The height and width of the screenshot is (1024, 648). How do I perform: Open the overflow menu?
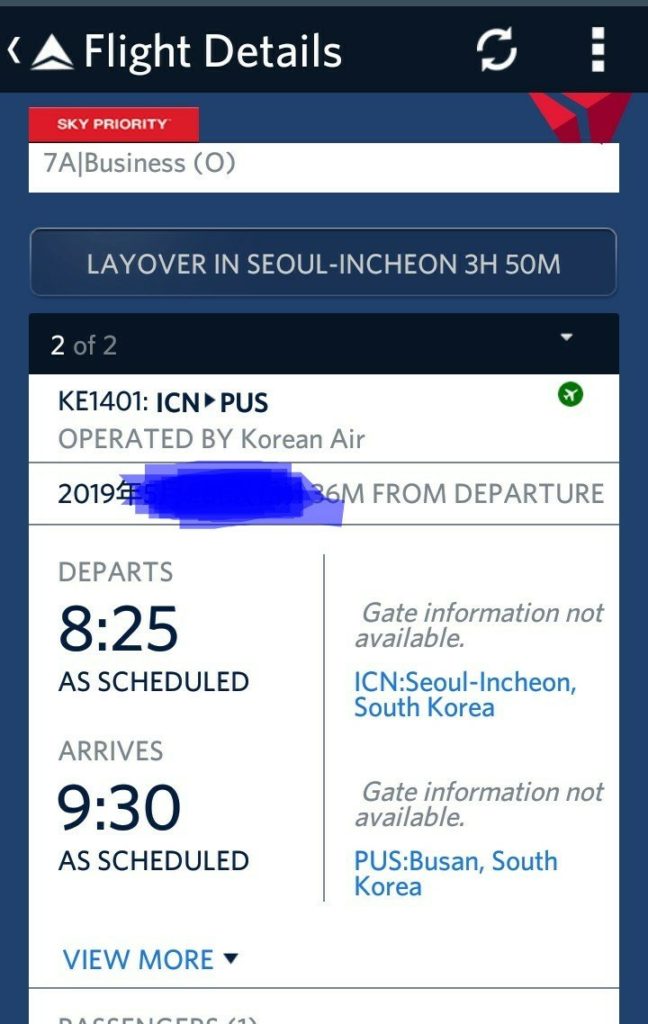597,49
